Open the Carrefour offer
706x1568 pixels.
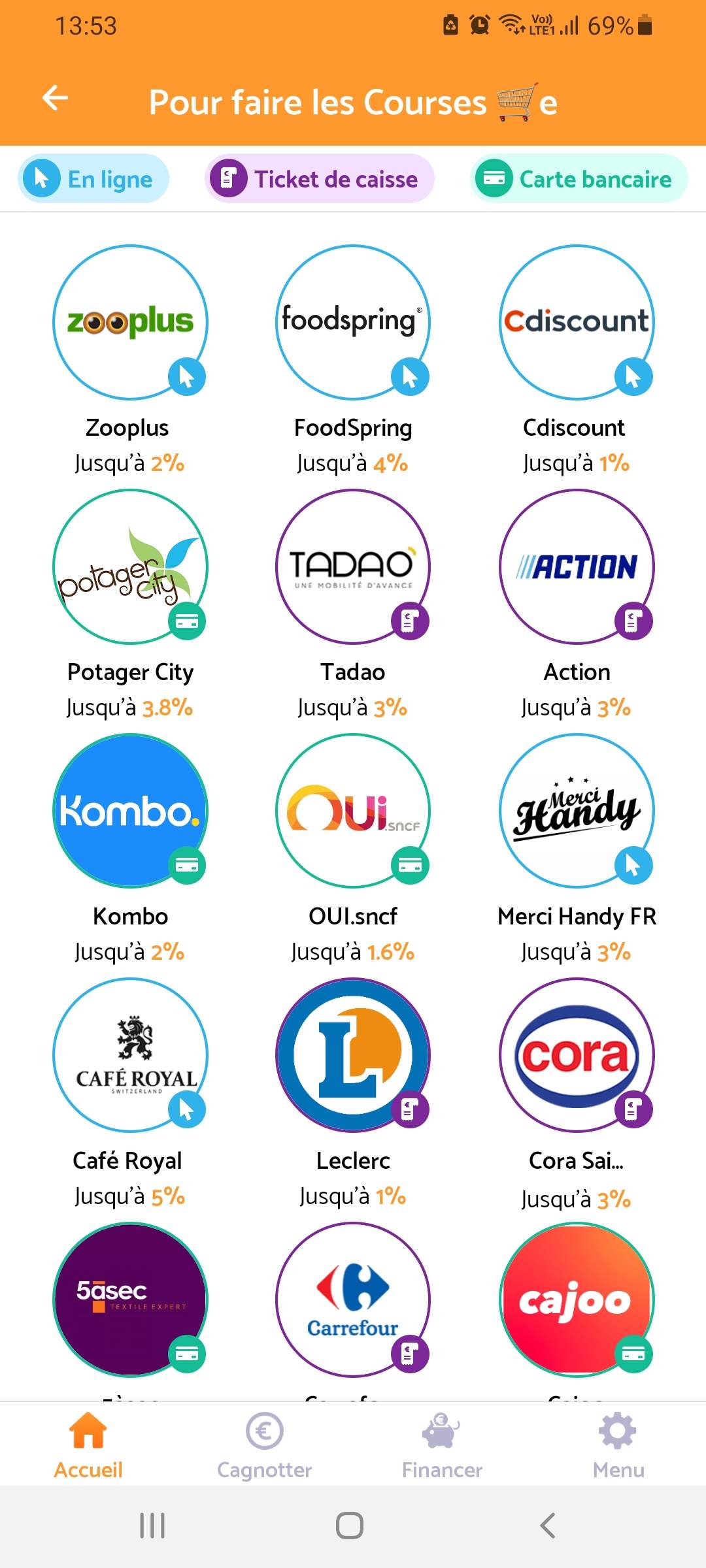[353, 1299]
